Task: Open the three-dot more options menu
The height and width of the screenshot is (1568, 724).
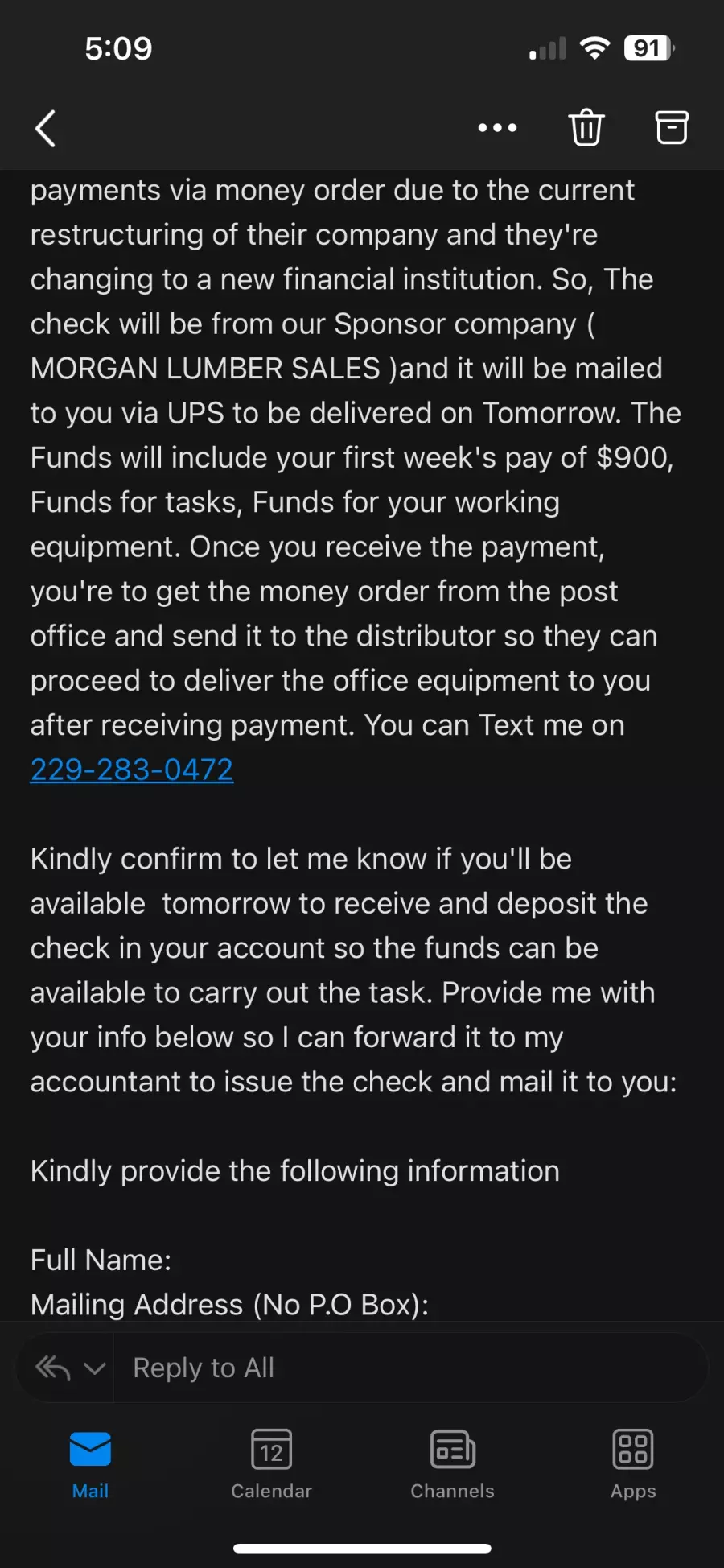Action: click(497, 128)
